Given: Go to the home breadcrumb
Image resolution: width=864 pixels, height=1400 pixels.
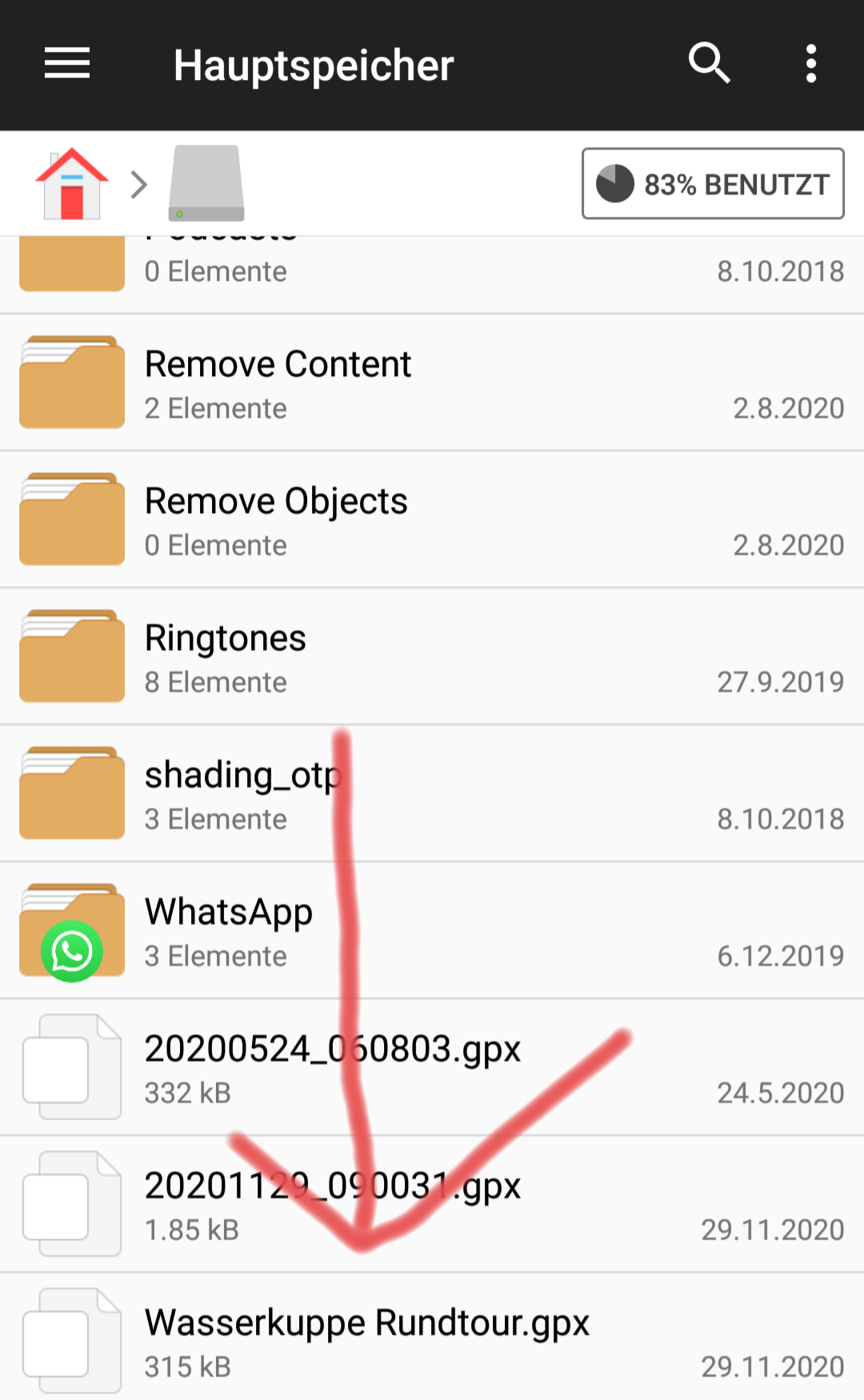Looking at the screenshot, I should (x=72, y=183).
